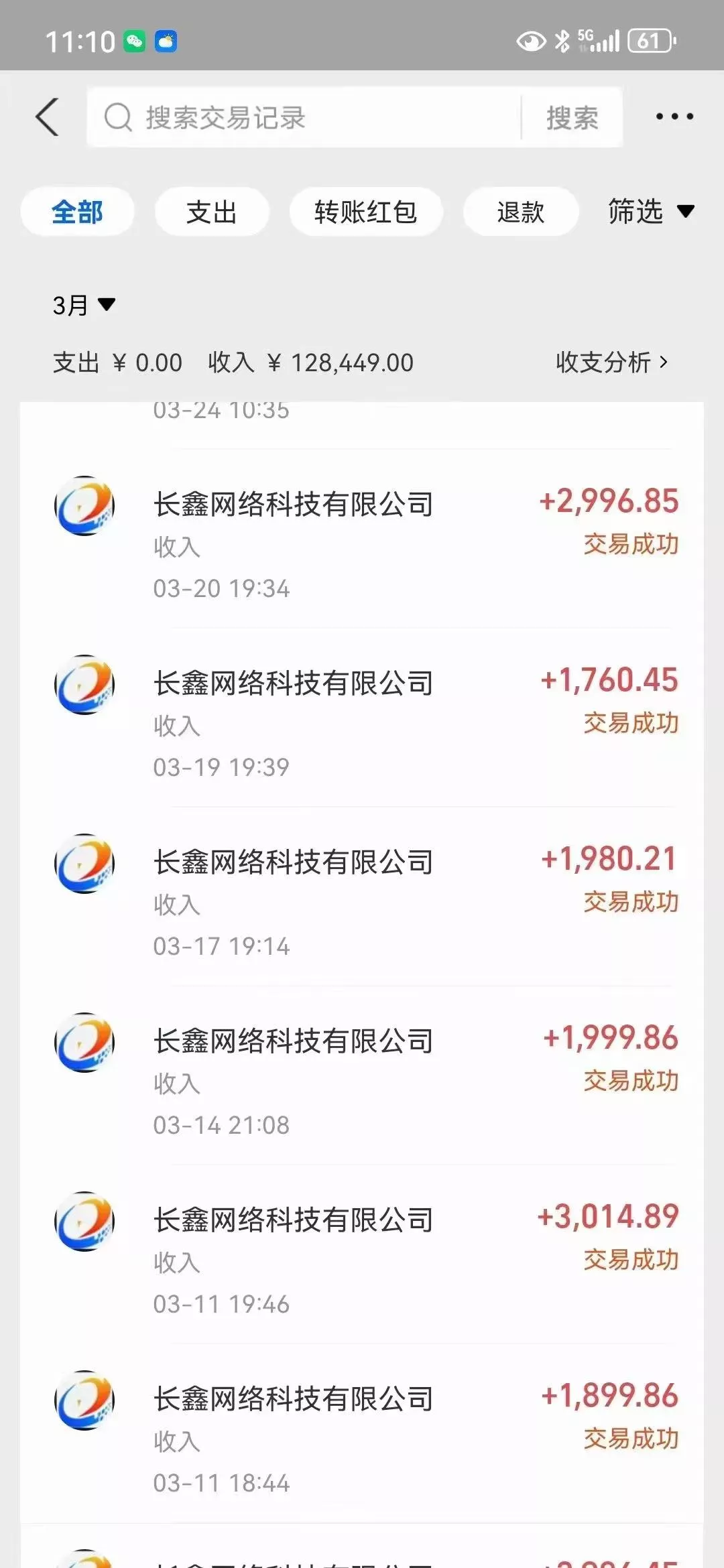Open the more options ellipsis menu
This screenshot has height=1568, width=724.
(673, 117)
